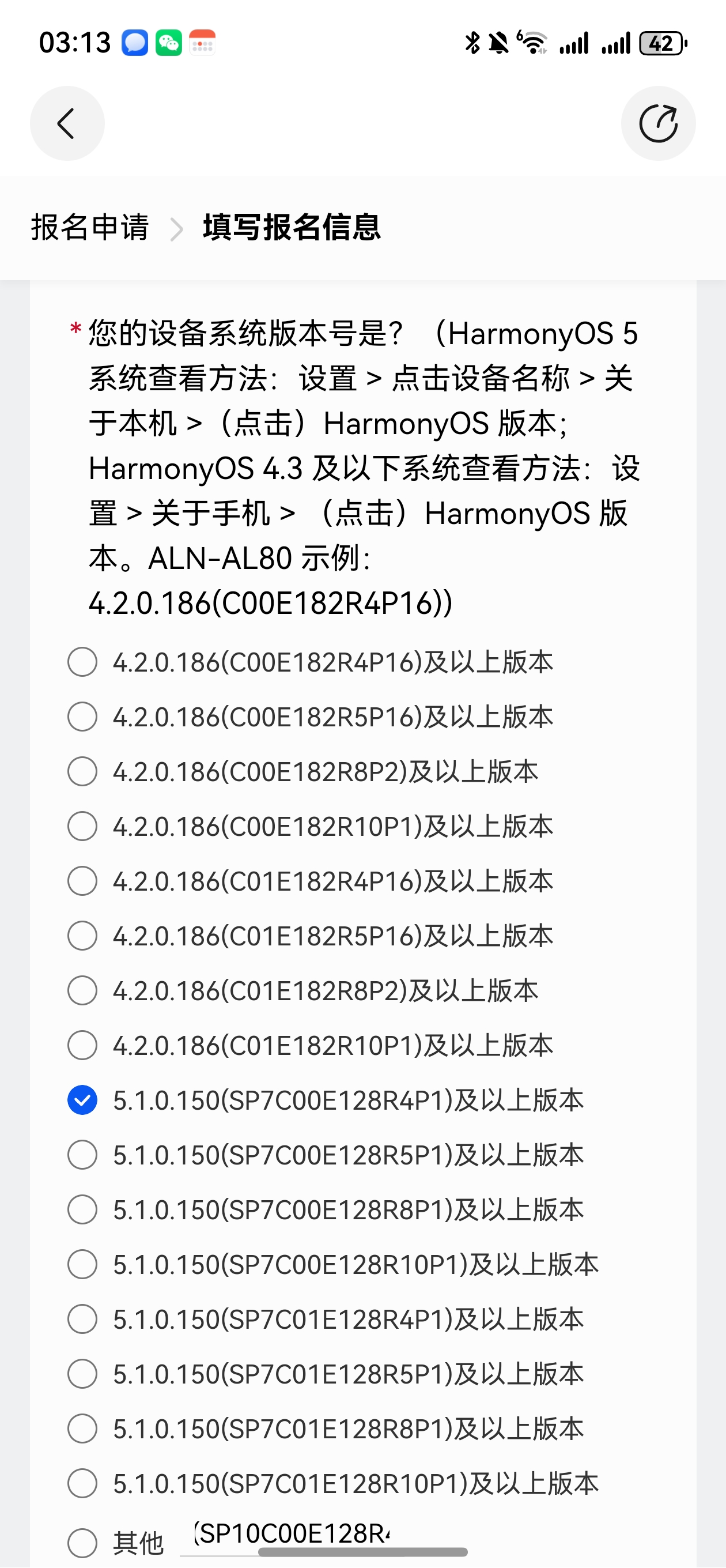Select 4.2.0.186(C00E182R4P16)及以上版本

82,662
